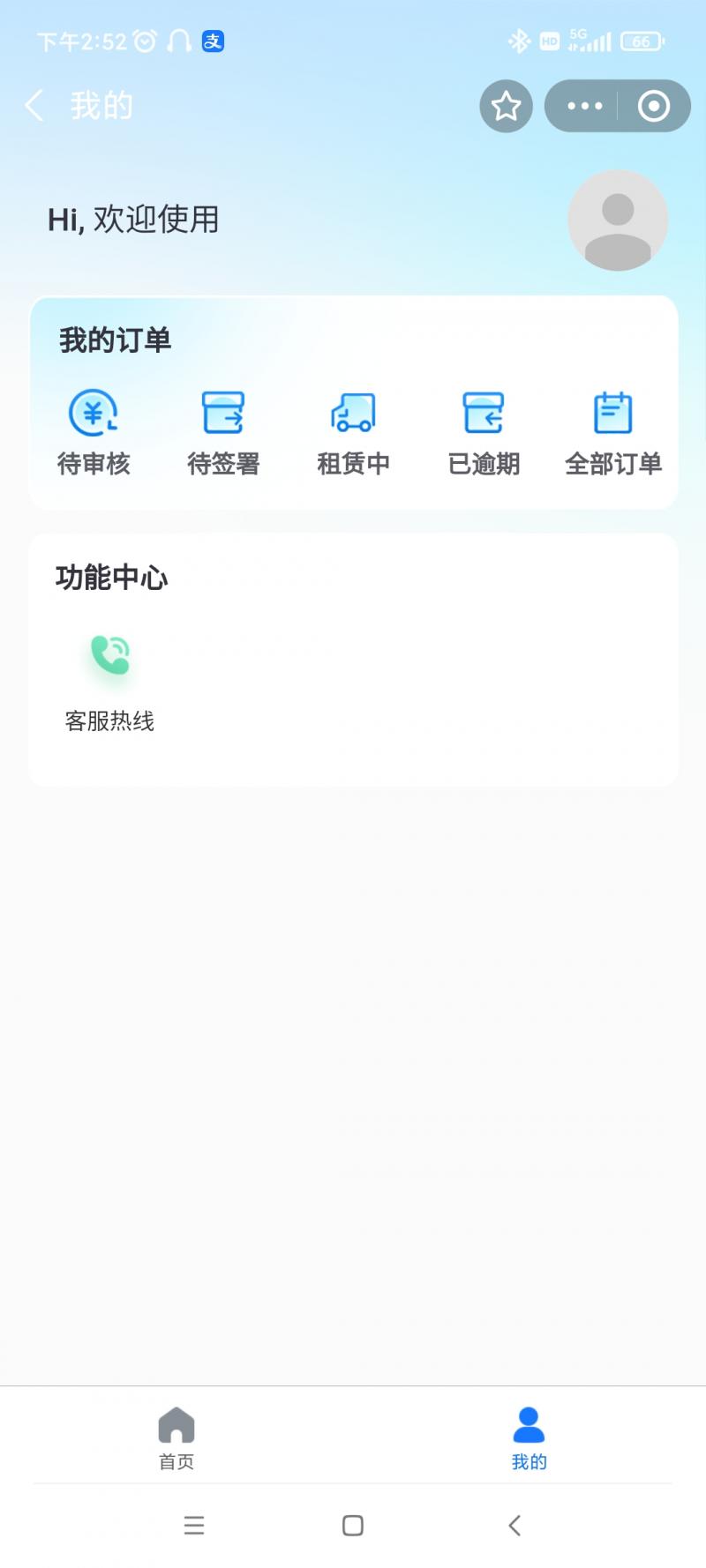Go back using the top-left arrow
Screen dimensions: 706x1568
34,106
